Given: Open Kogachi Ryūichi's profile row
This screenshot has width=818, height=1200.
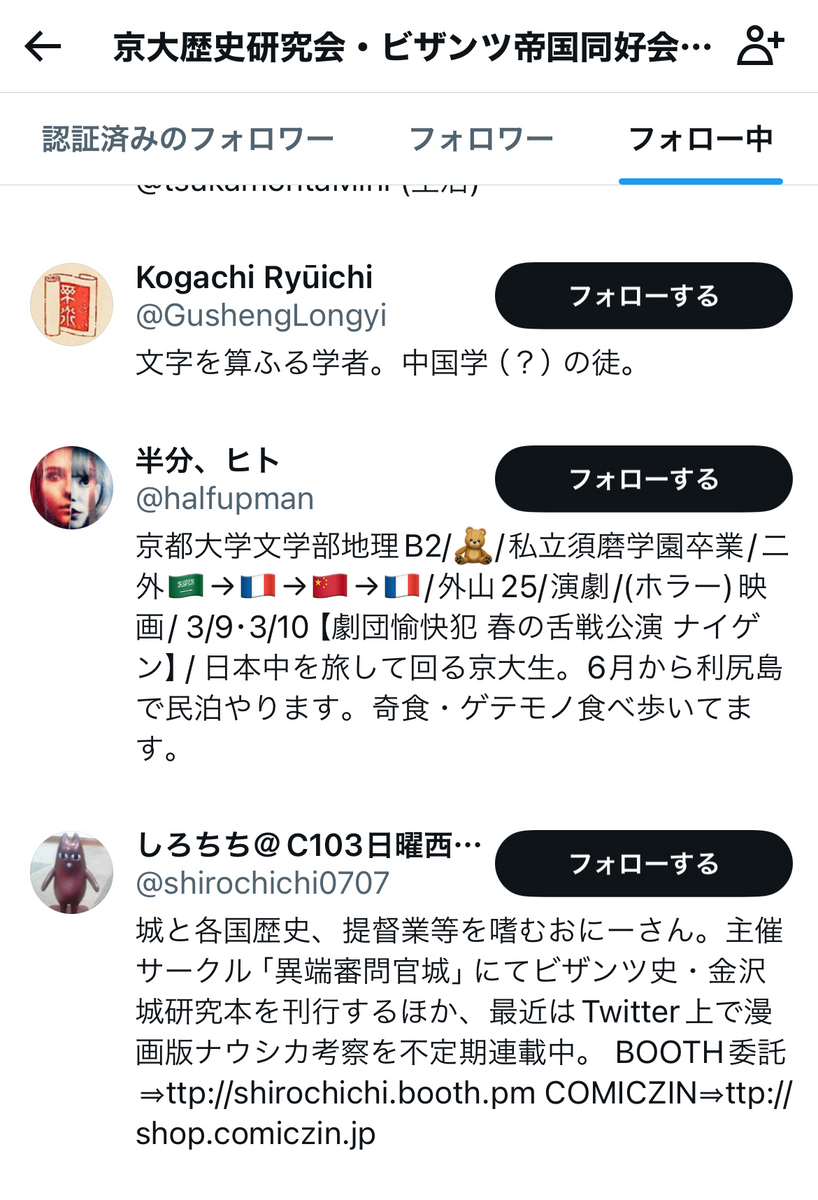Looking at the screenshot, I should coord(254,278).
